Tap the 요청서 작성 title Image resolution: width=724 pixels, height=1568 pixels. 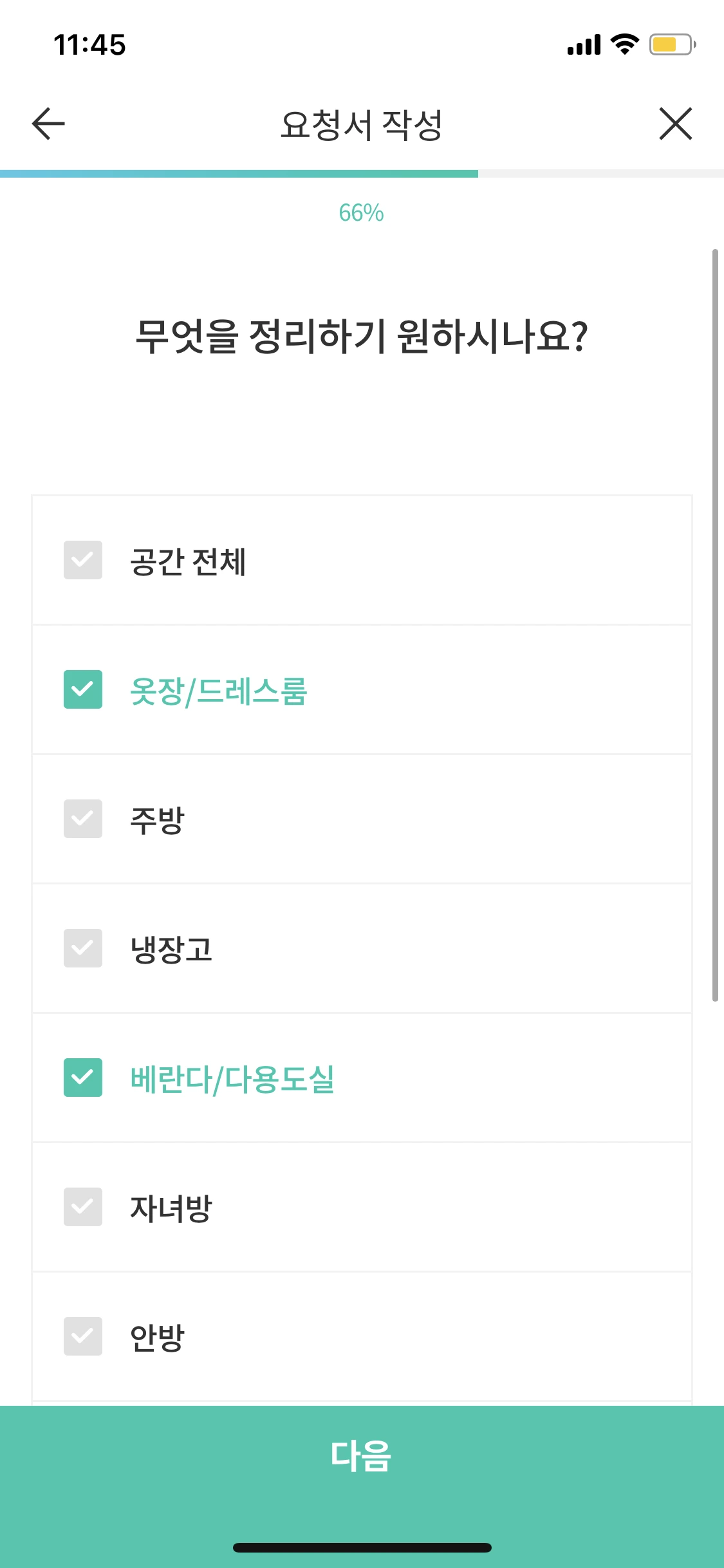(x=361, y=124)
